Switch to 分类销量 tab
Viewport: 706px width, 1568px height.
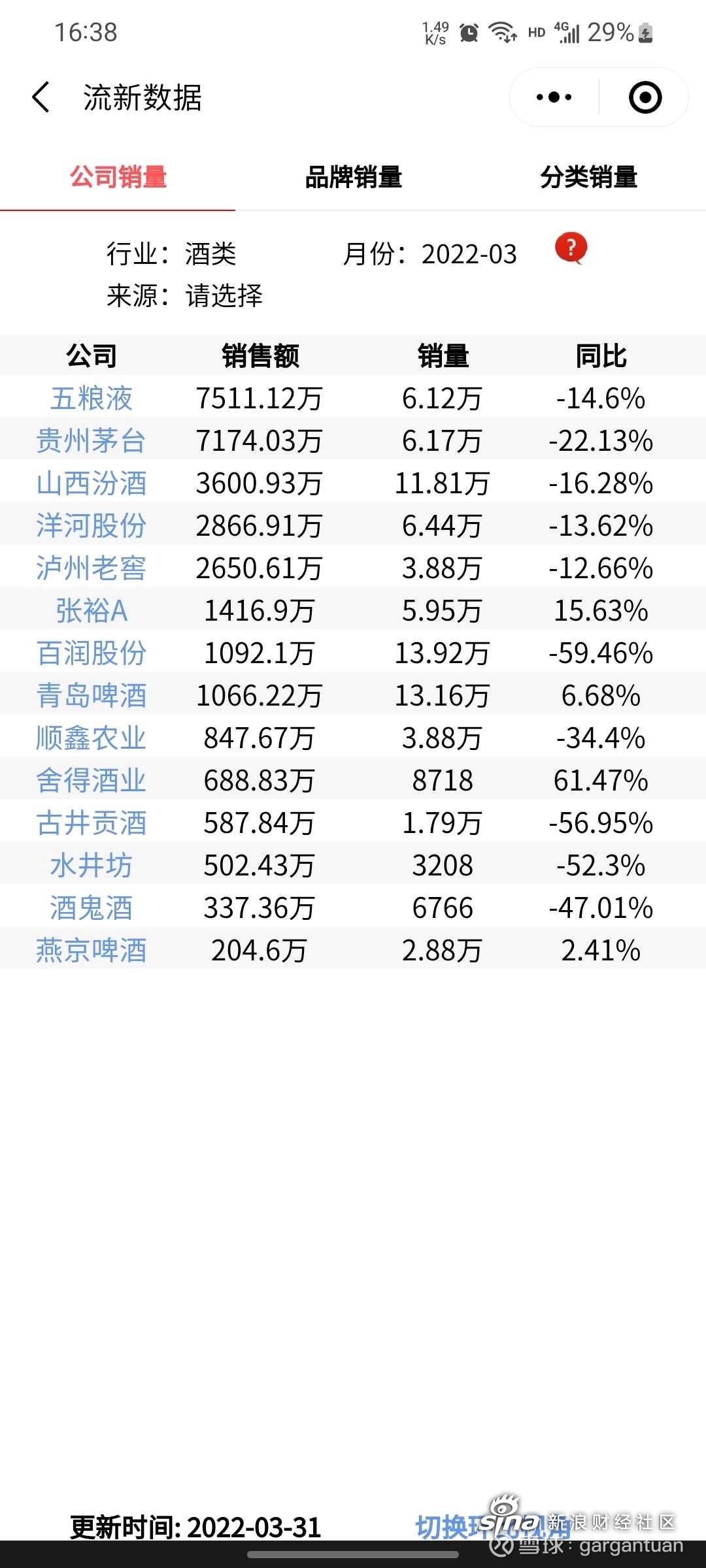[x=588, y=177]
